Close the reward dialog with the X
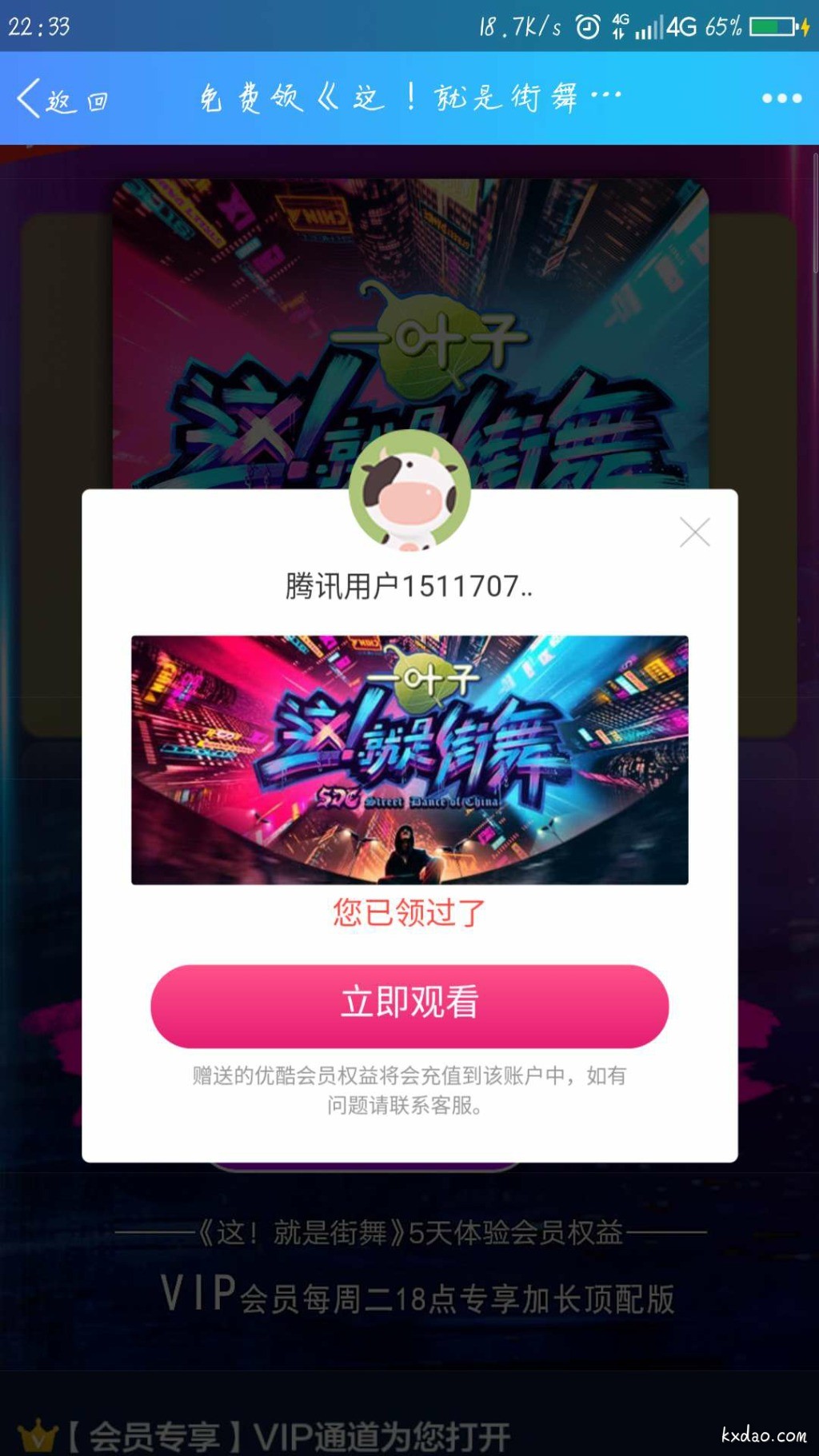The height and width of the screenshot is (1456, 819). tap(694, 532)
